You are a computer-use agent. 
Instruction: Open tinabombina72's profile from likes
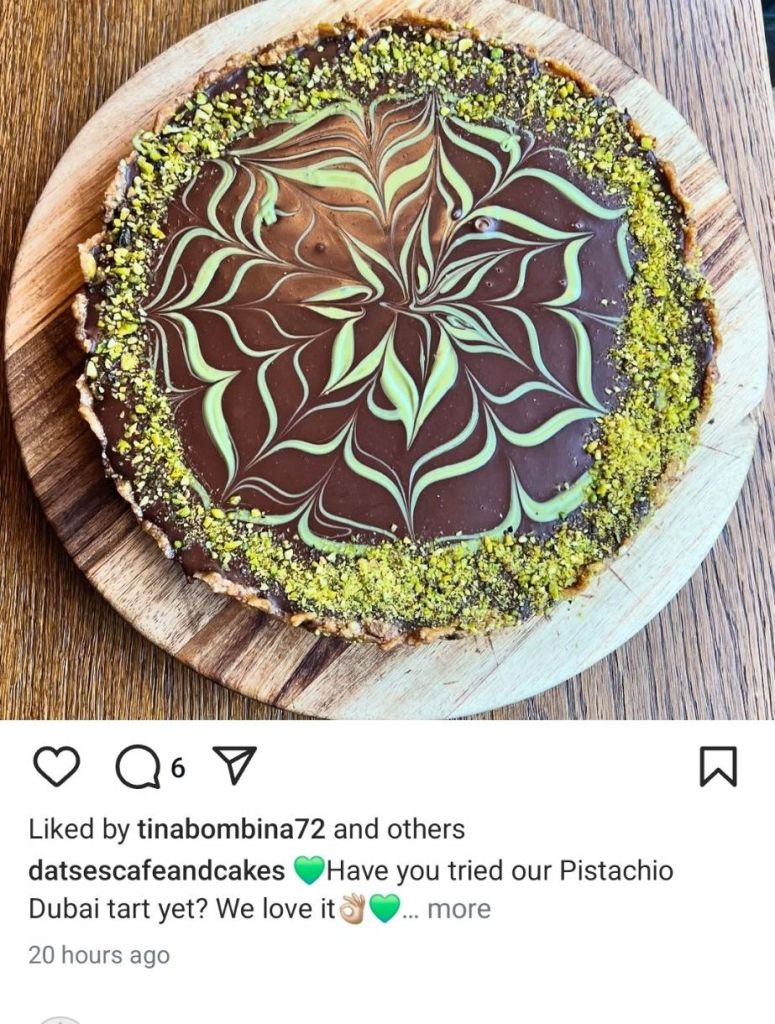[x=230, y=829]
